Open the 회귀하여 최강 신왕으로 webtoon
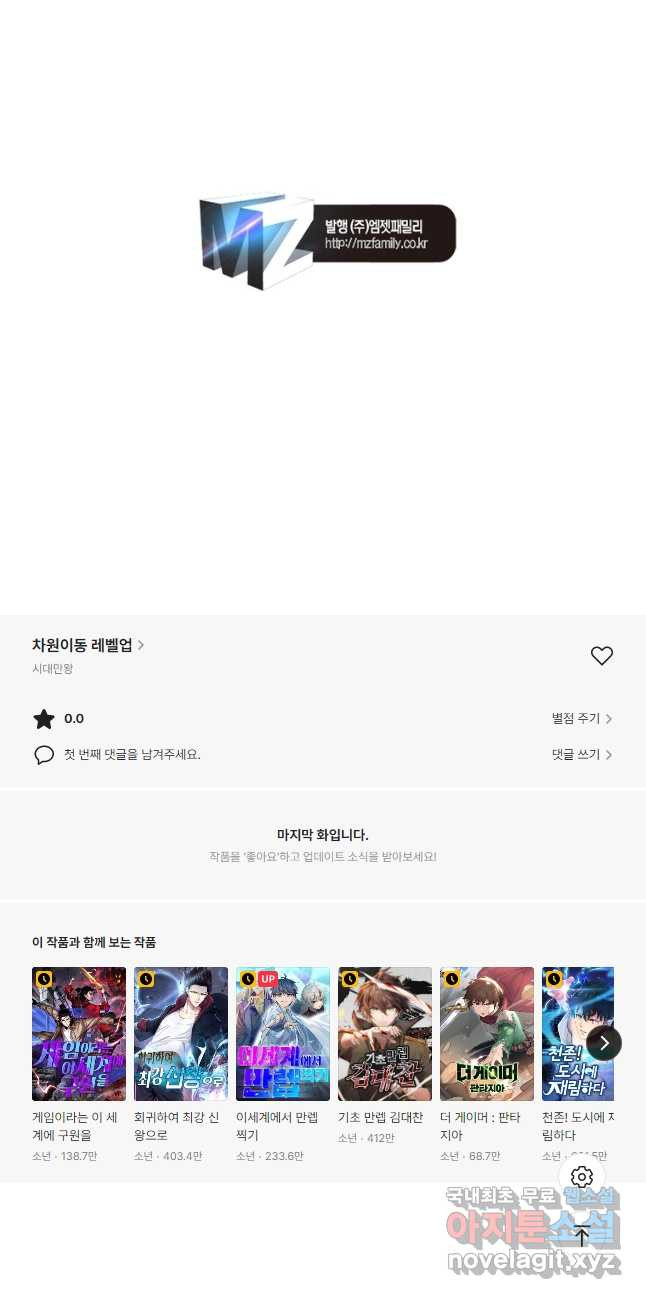Image resolution: width=646 pixels, height=1299 pixels. tap(181, 1034)
